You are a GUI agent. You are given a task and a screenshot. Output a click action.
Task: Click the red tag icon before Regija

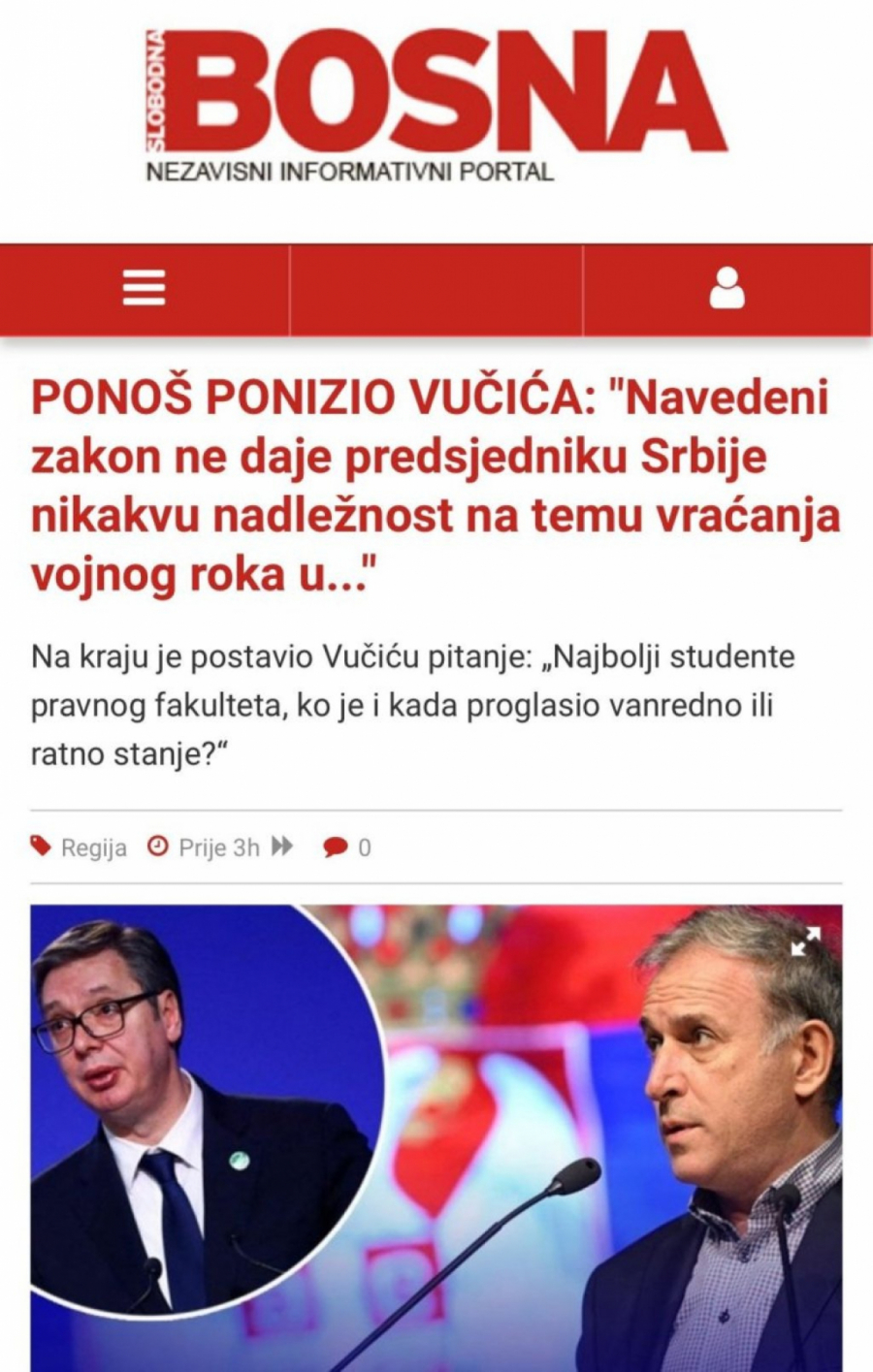coord(43,846)
